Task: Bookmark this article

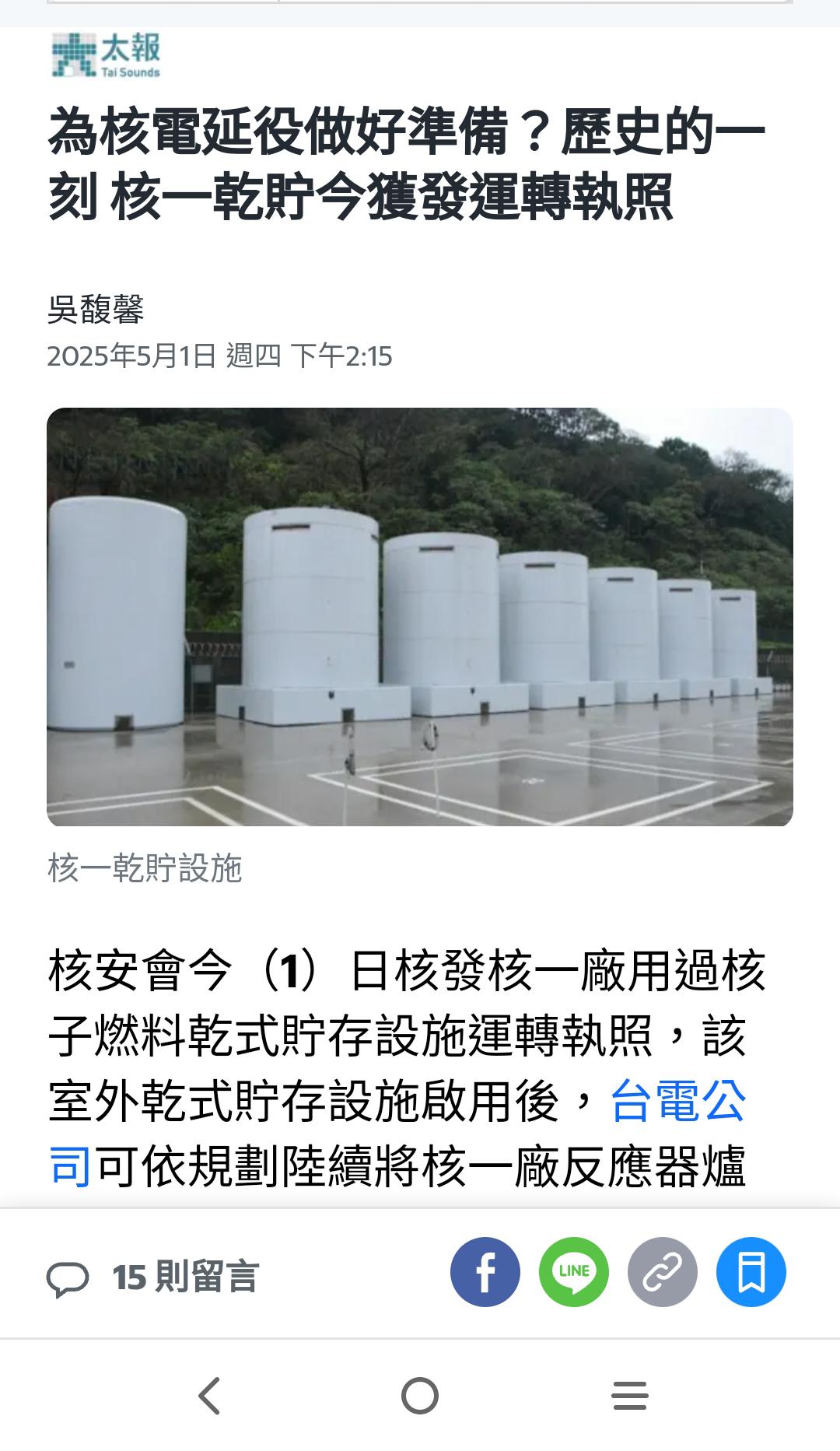Action: coord(751,1272)
